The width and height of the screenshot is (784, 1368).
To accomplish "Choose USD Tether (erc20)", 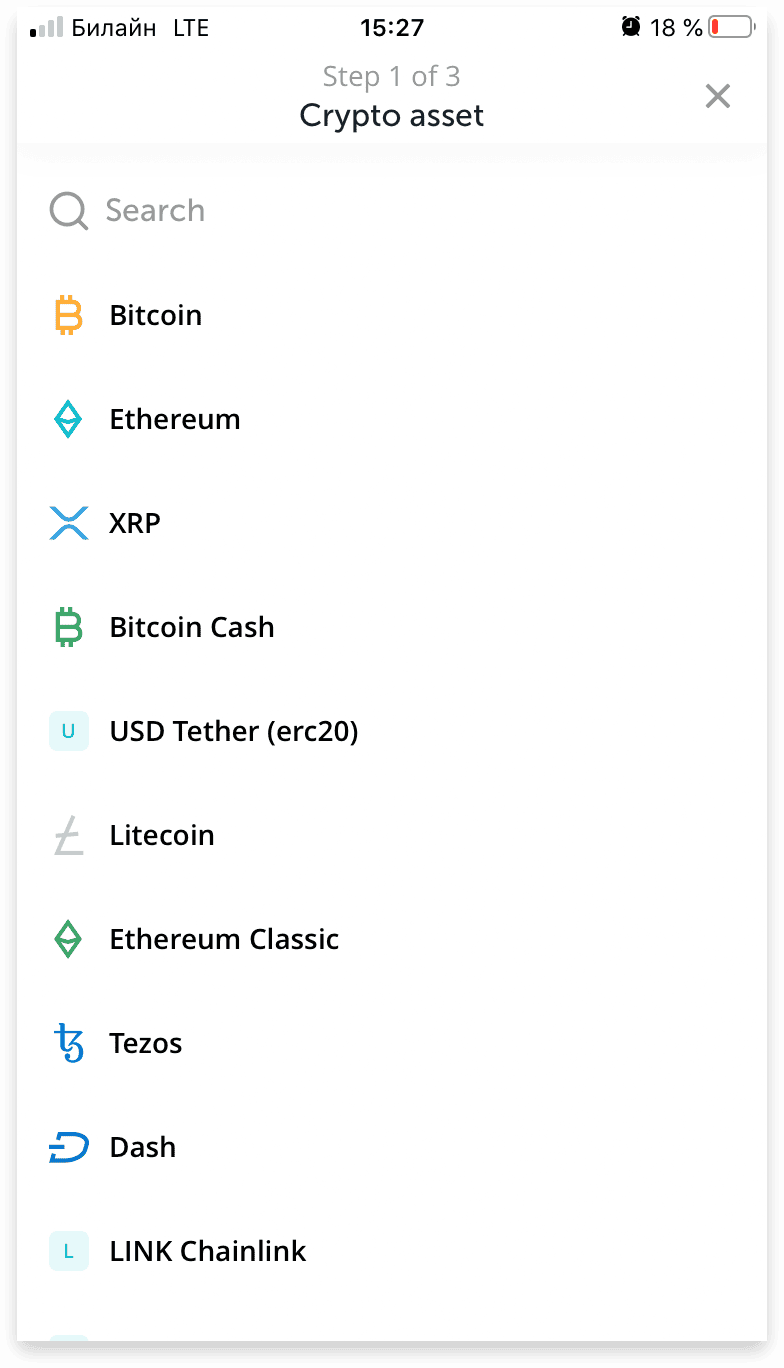I will tap(392, 731).
